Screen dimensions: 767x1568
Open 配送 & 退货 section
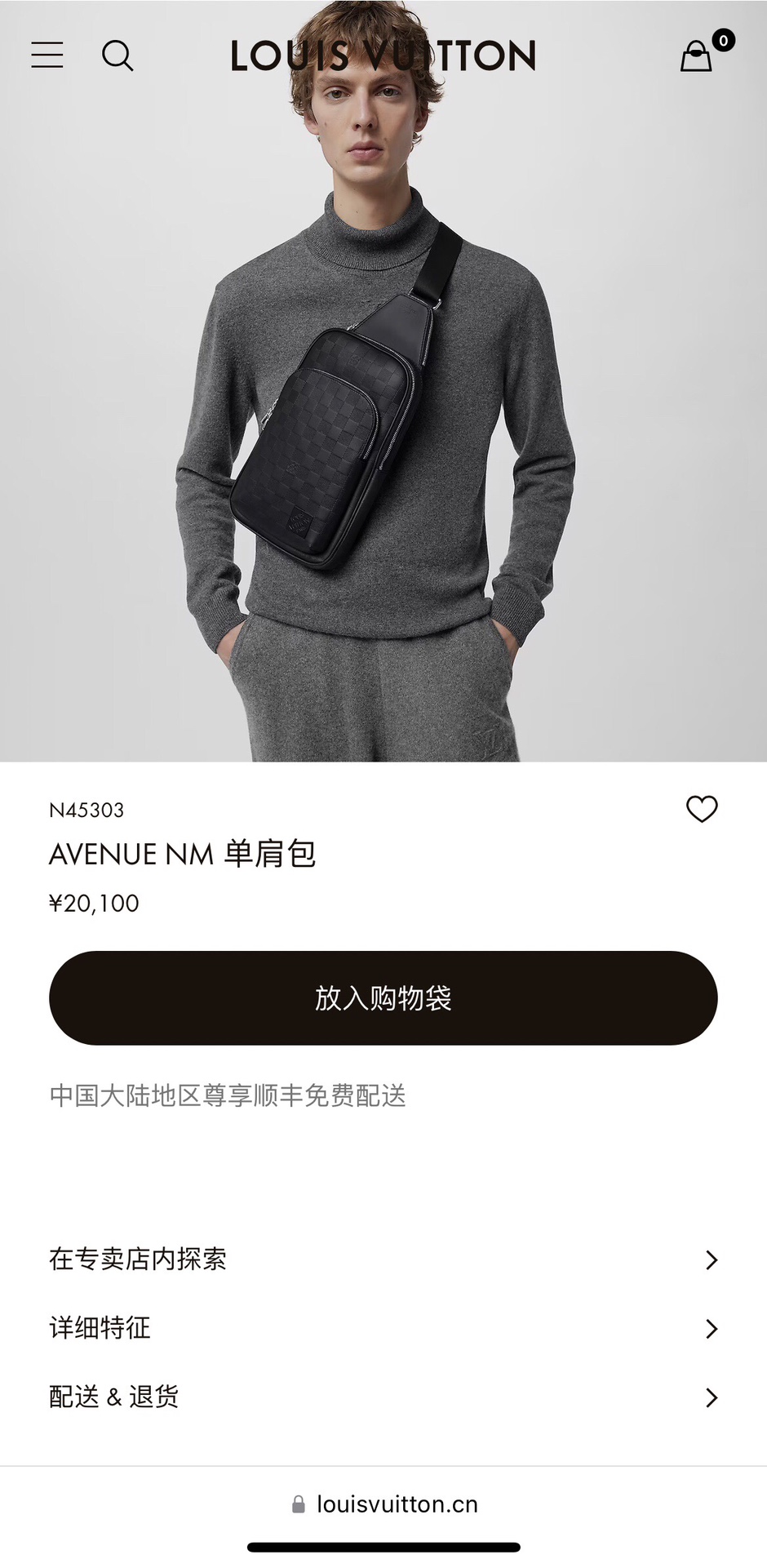click(383, 1397)
